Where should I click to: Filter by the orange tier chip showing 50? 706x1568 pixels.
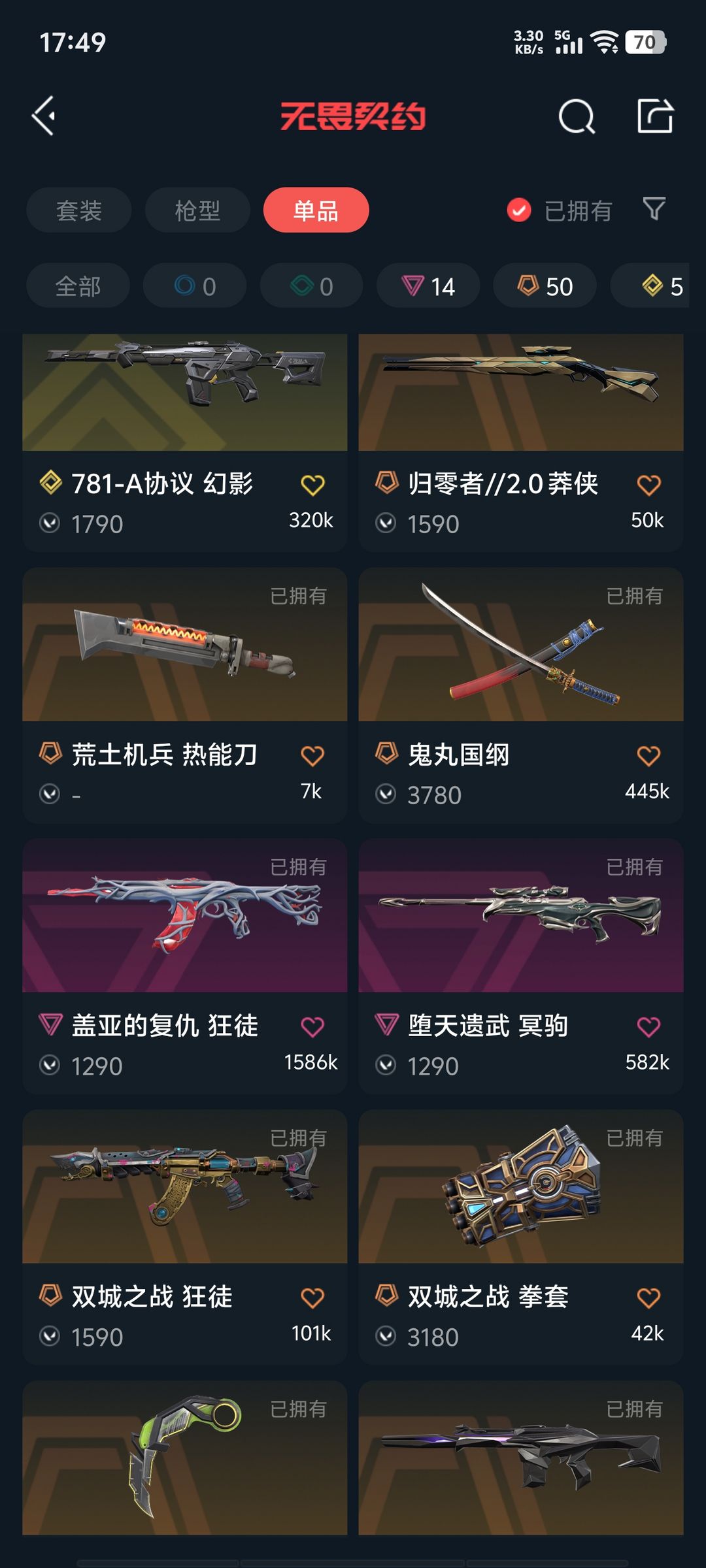pyautogui.click(x=545, y=286)
